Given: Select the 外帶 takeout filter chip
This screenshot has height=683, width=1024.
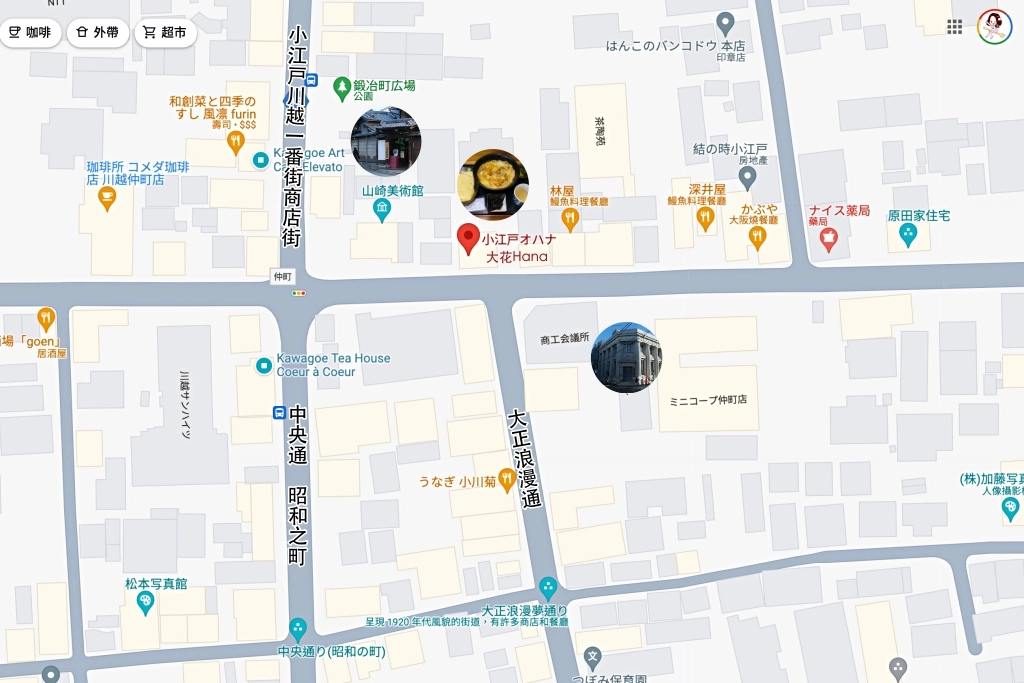Looking at the screenshot, I should [98, 33].
